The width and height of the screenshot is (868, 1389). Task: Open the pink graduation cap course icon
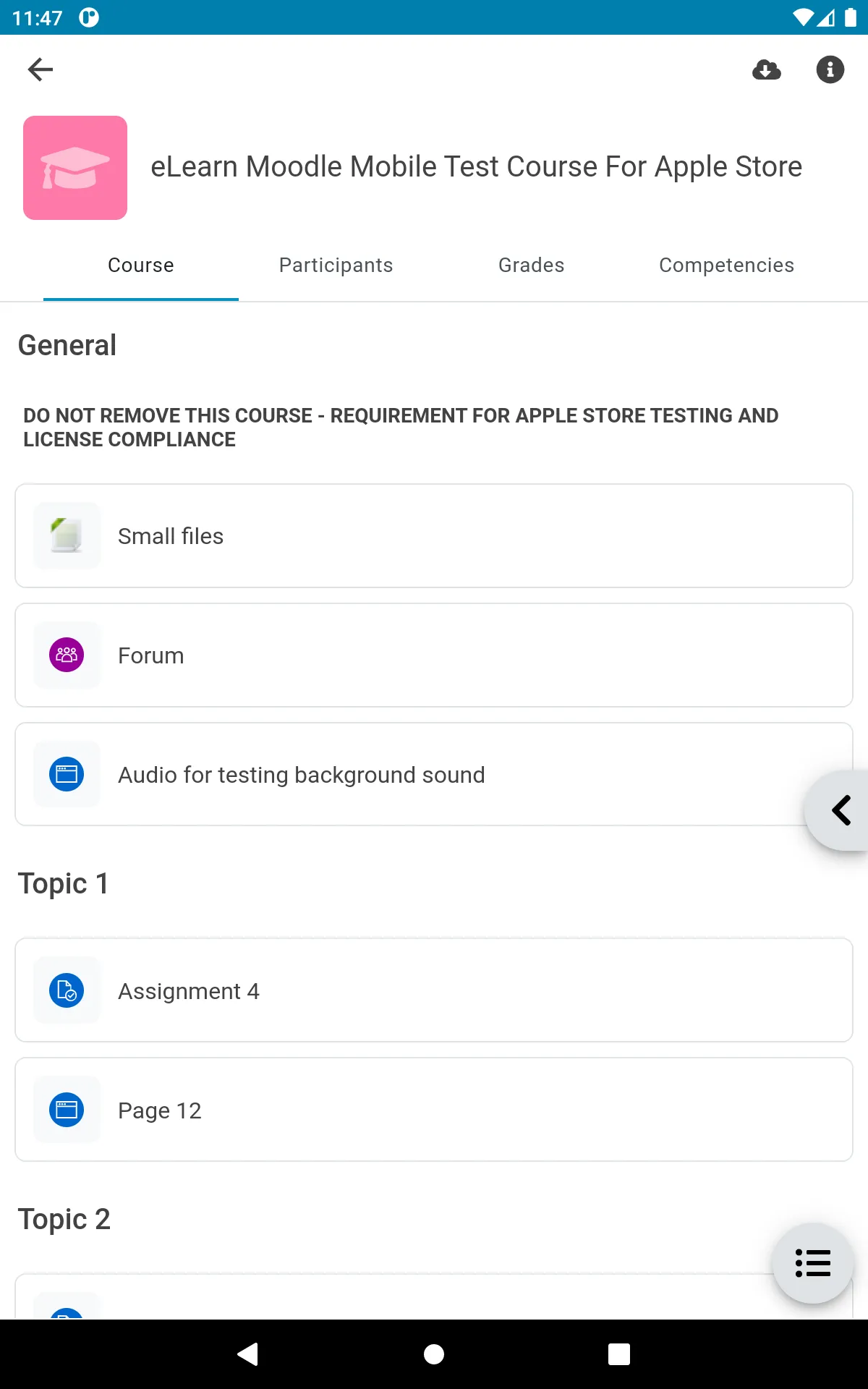click(x=75, y=166)
